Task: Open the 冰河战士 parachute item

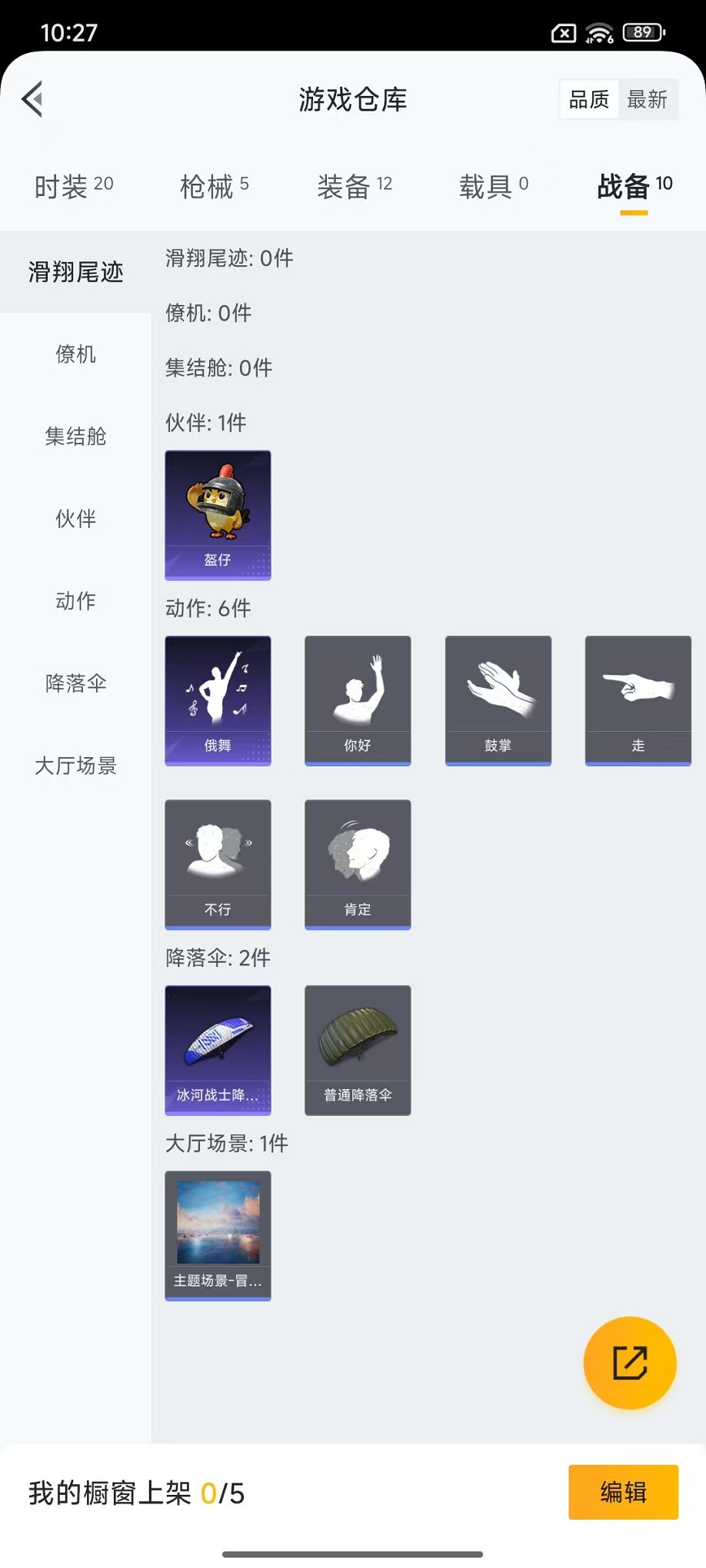Action: (218, 1050)
